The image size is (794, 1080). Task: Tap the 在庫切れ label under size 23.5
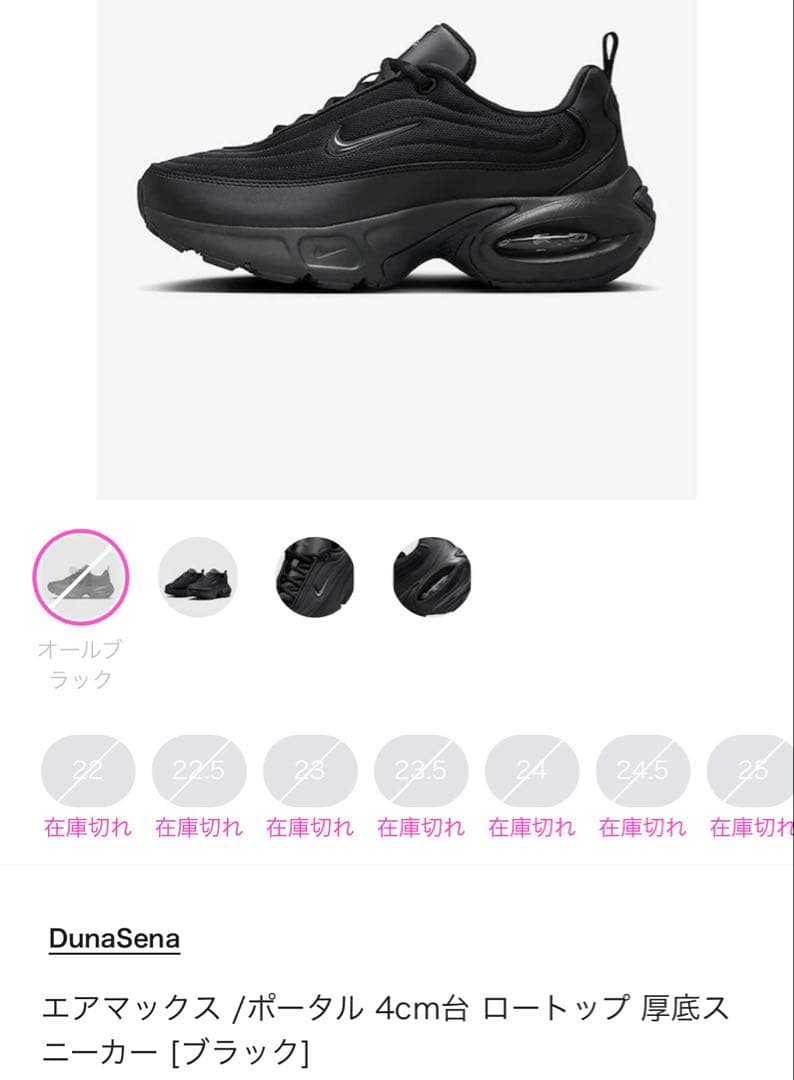[x=422, y=828]
